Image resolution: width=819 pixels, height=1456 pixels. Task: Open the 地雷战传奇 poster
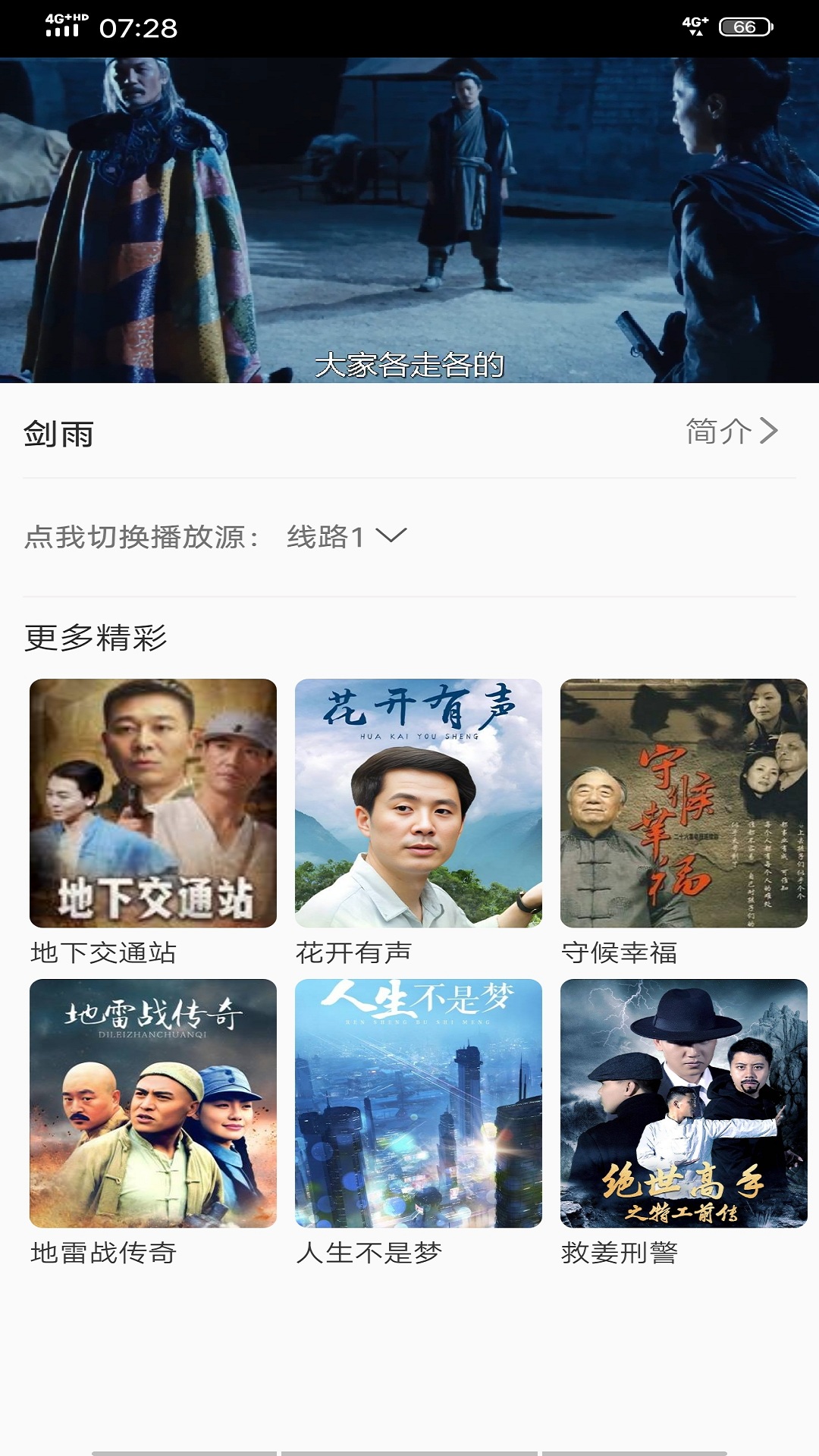pyautogui.click(x=152, y=1103)
